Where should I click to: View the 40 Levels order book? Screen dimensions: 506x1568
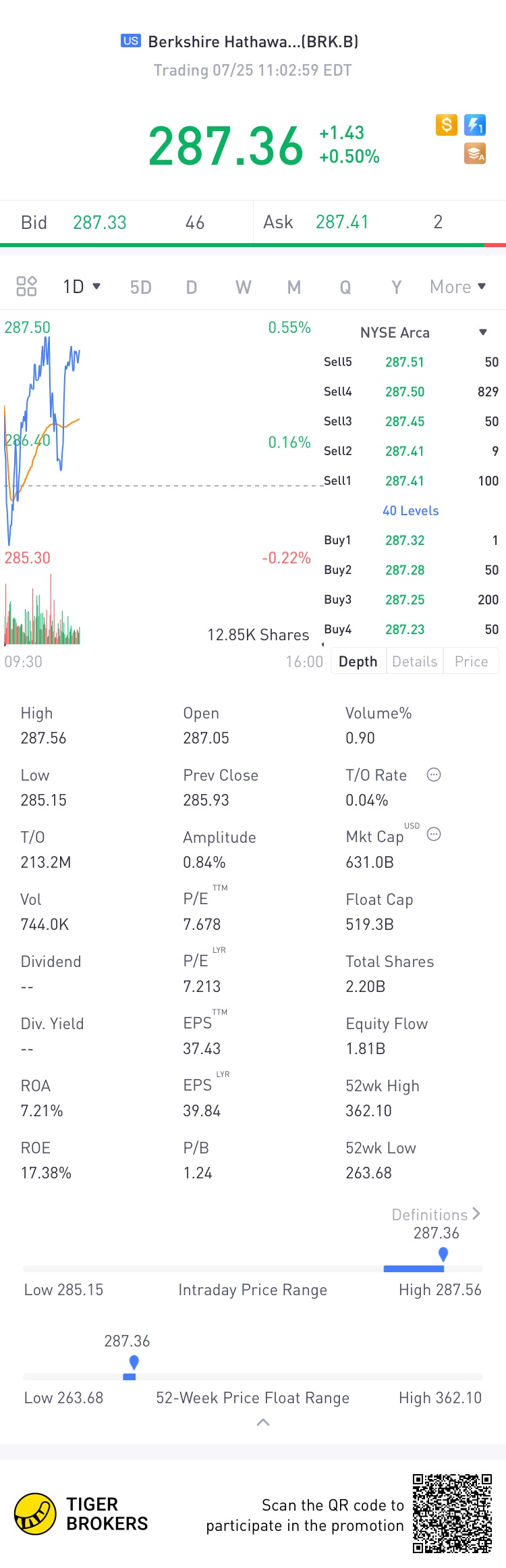pyautogui.click(x=410, y=511)
